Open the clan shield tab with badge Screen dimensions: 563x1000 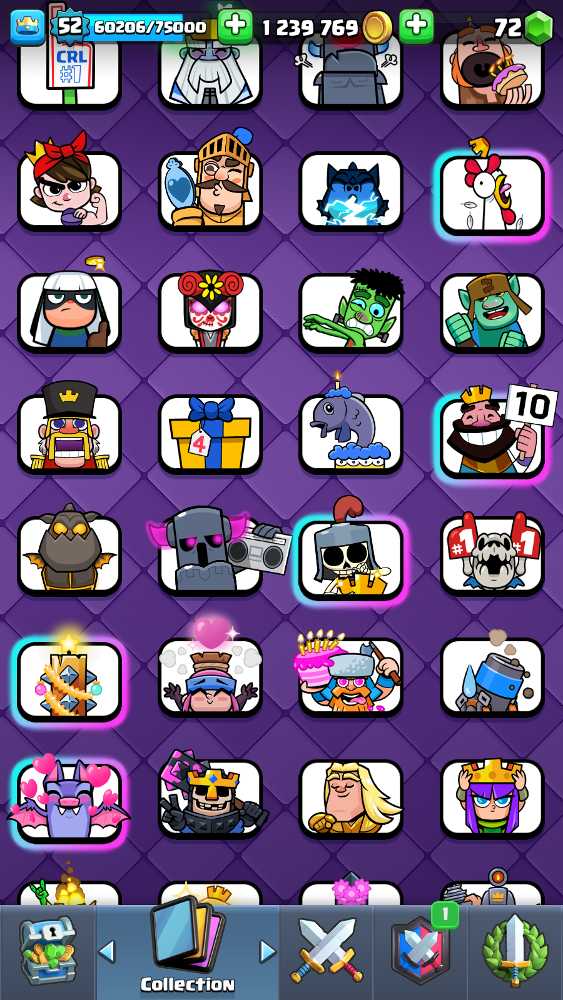point(421,951)
